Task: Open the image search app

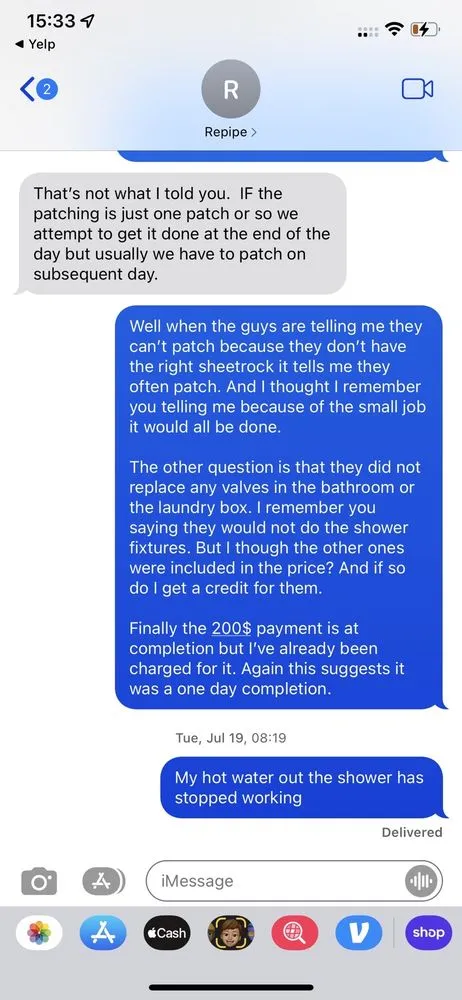Action: click(295, 932)
